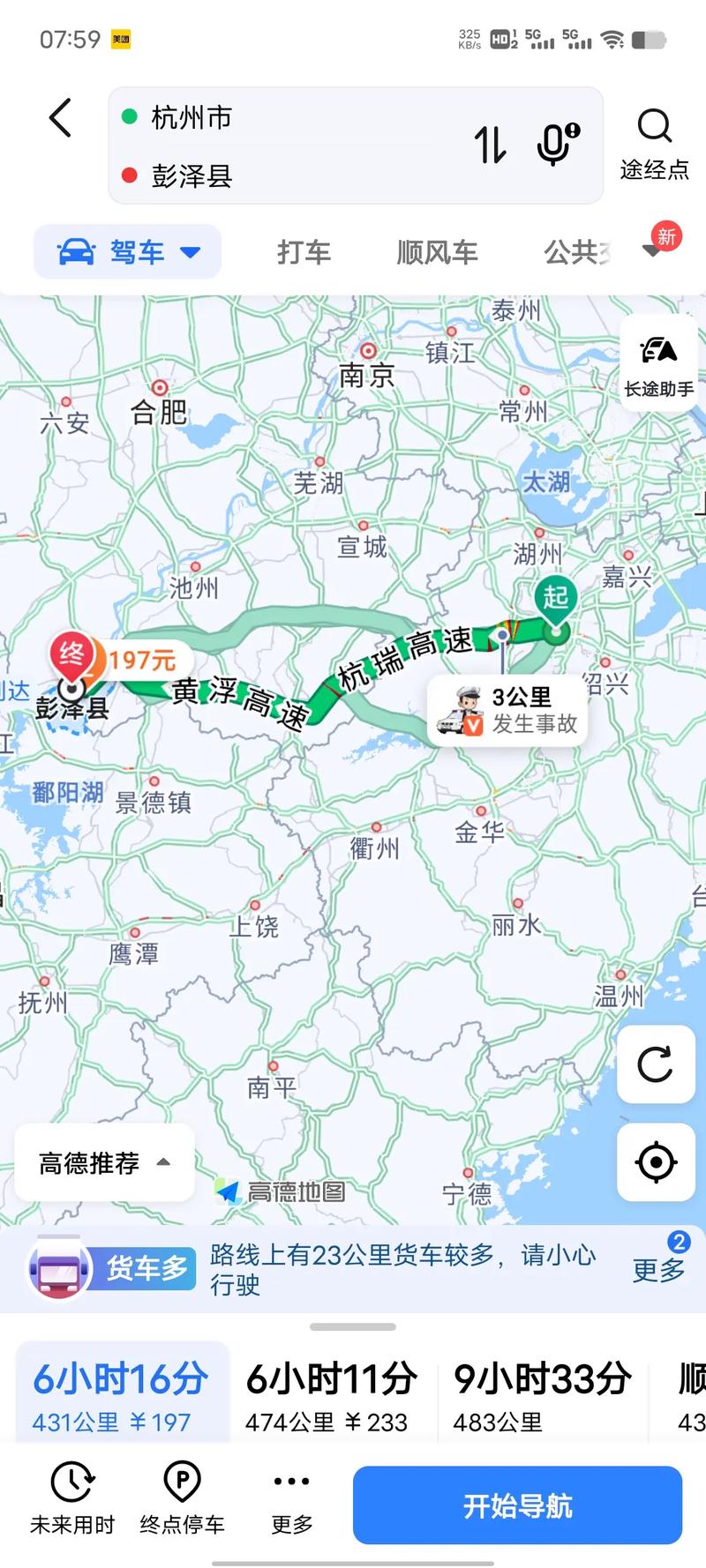Open the search magnifier icon
This screenshot has height=1568, width=706.
pos(655,126)
